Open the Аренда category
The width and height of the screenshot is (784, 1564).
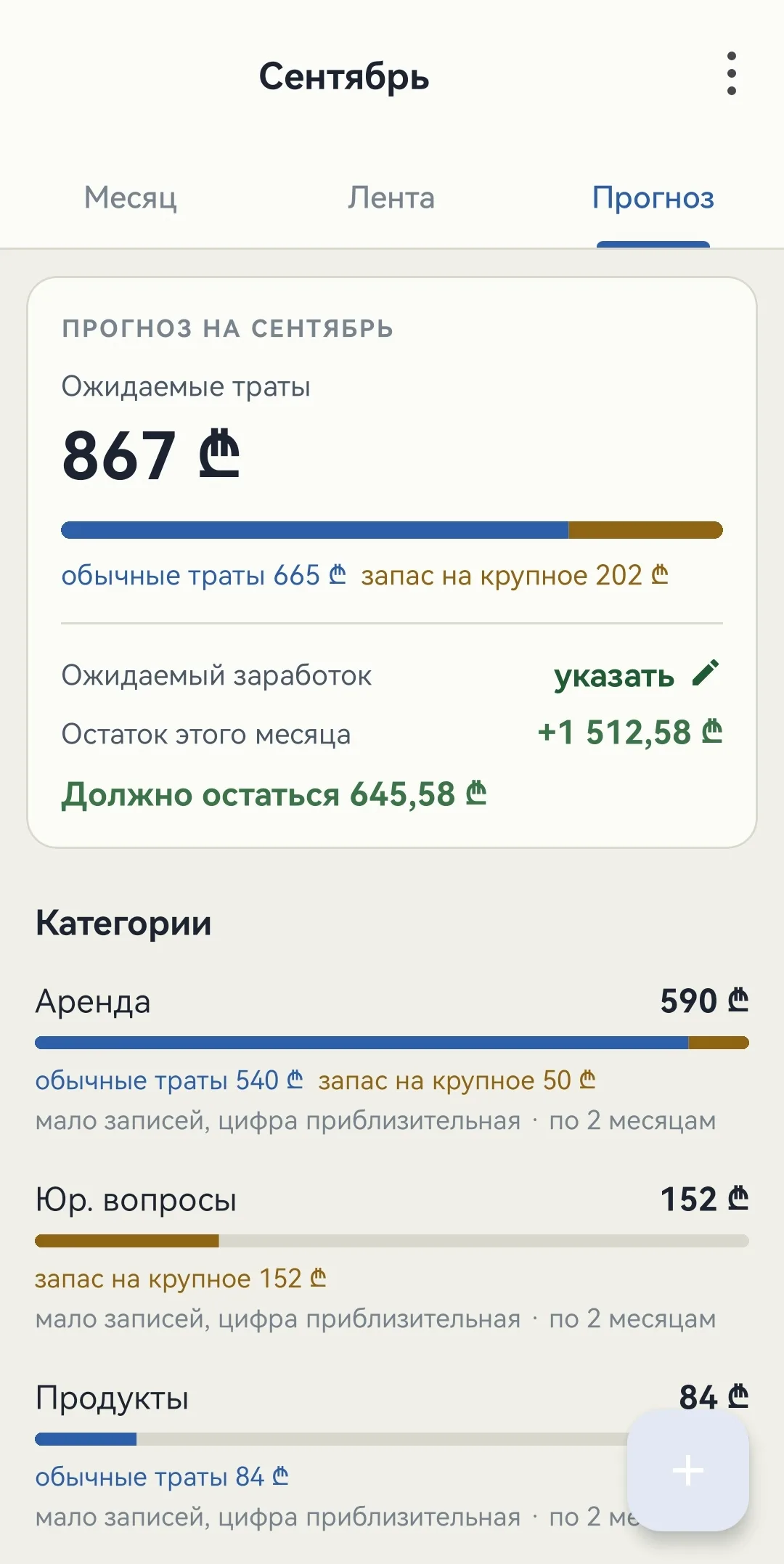coord(392,1059)
